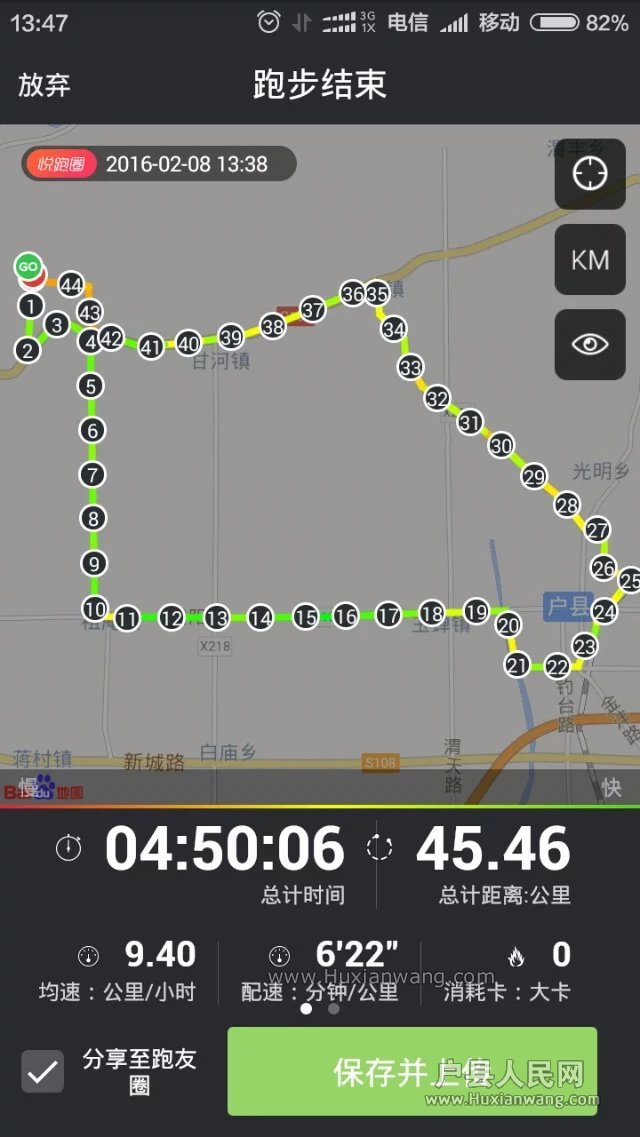The image size is (640, 1137).
Task: Uncheck the 分享至跑友圈 checkbox
Action: (42, 1071)
